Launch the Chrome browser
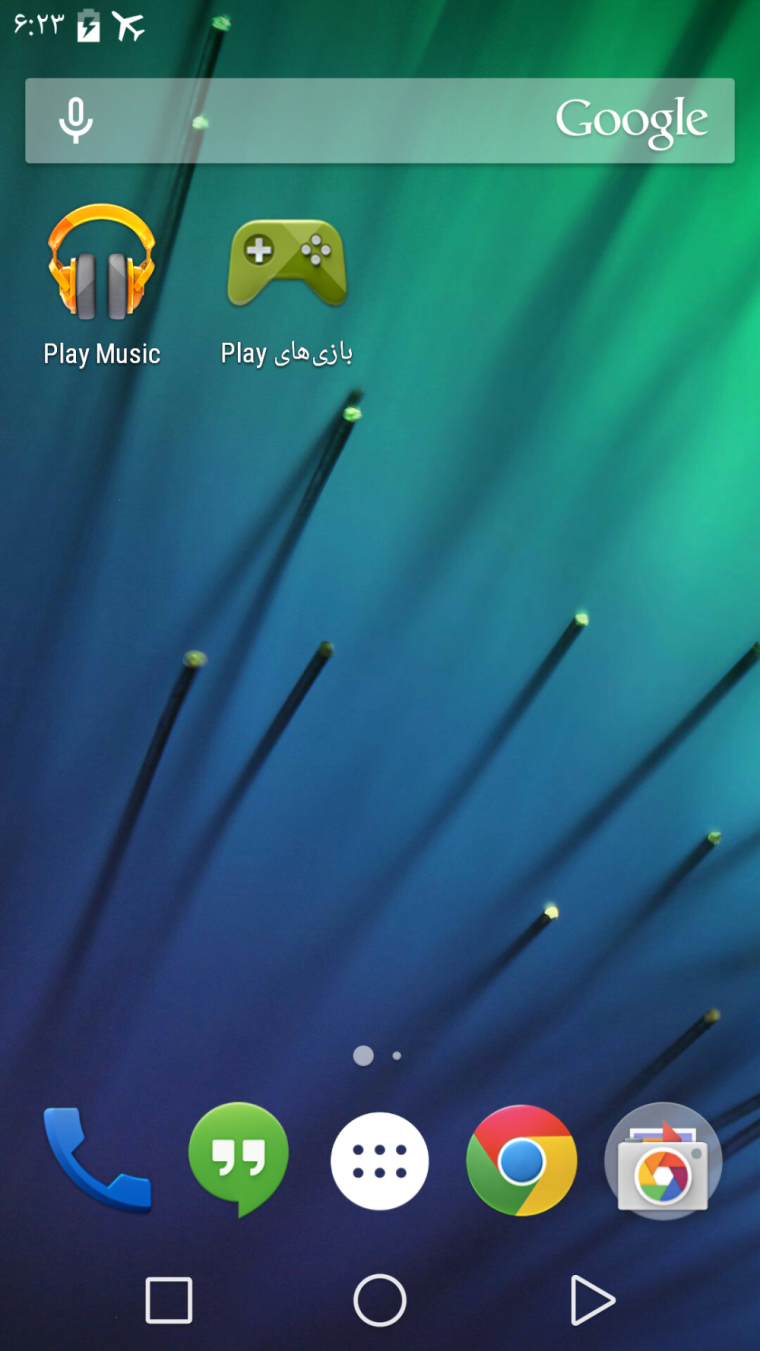760x1351 pixels. (x=522, y=1160)
